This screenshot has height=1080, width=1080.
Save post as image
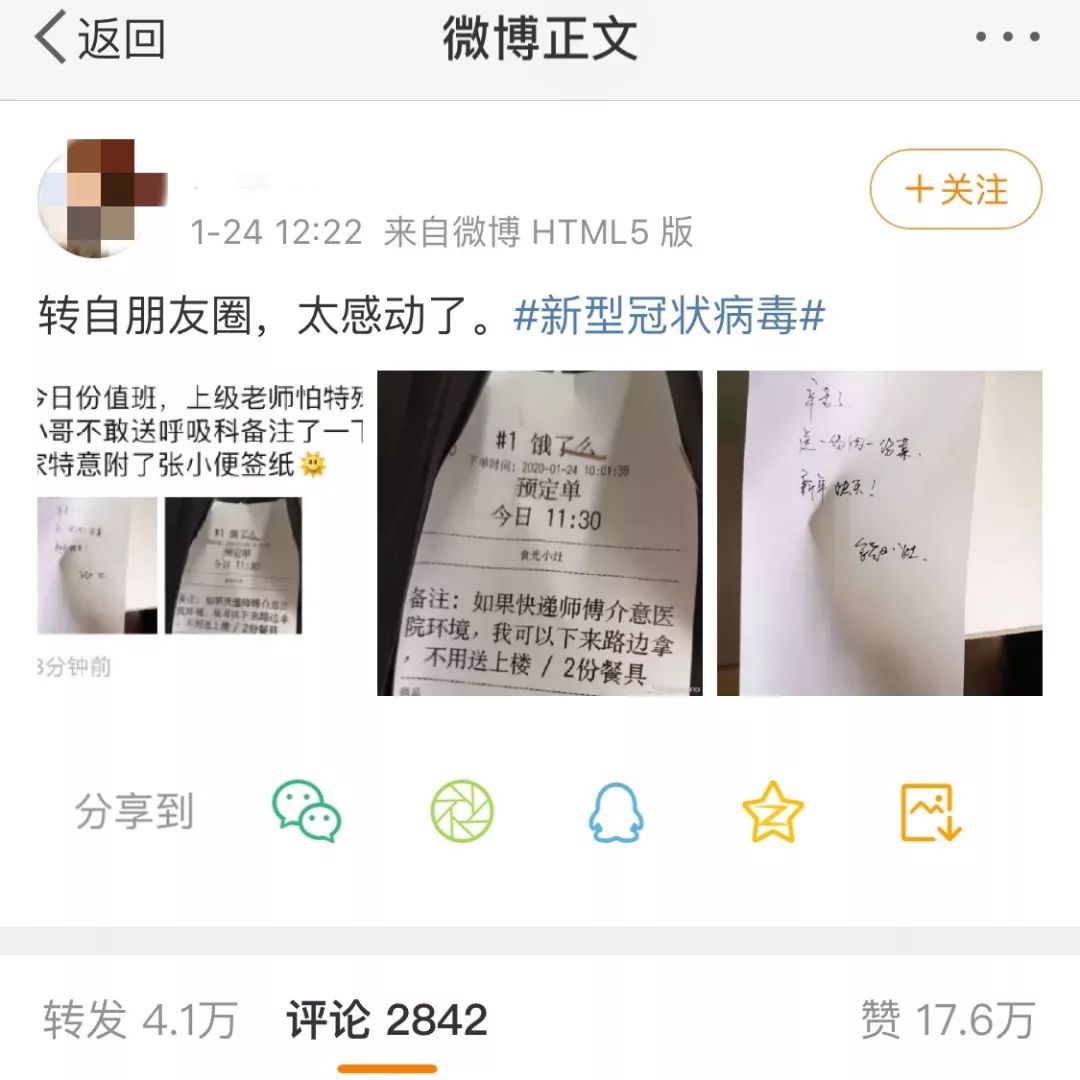pos(930,811)
